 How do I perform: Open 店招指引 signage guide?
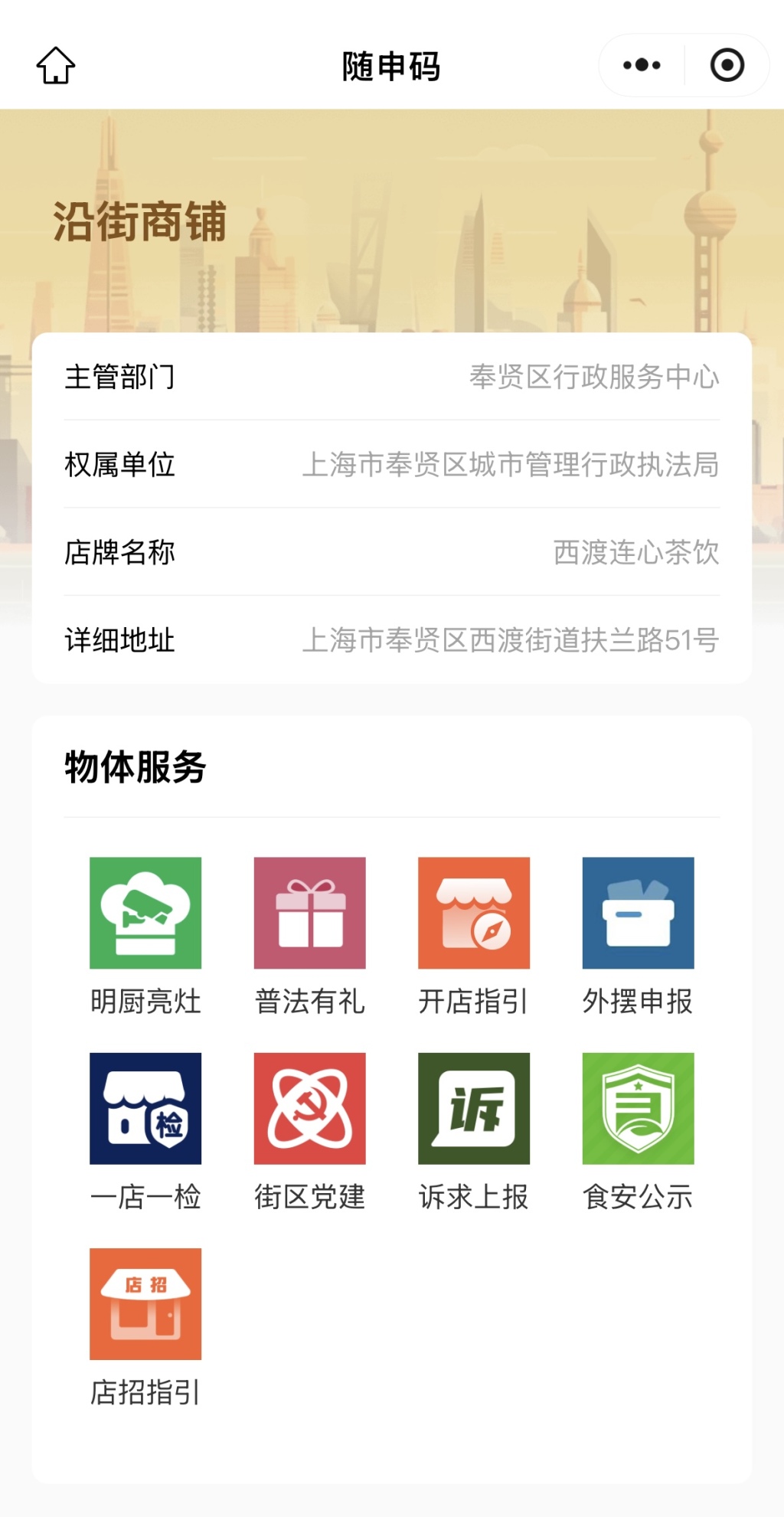tap(145, 1303)
